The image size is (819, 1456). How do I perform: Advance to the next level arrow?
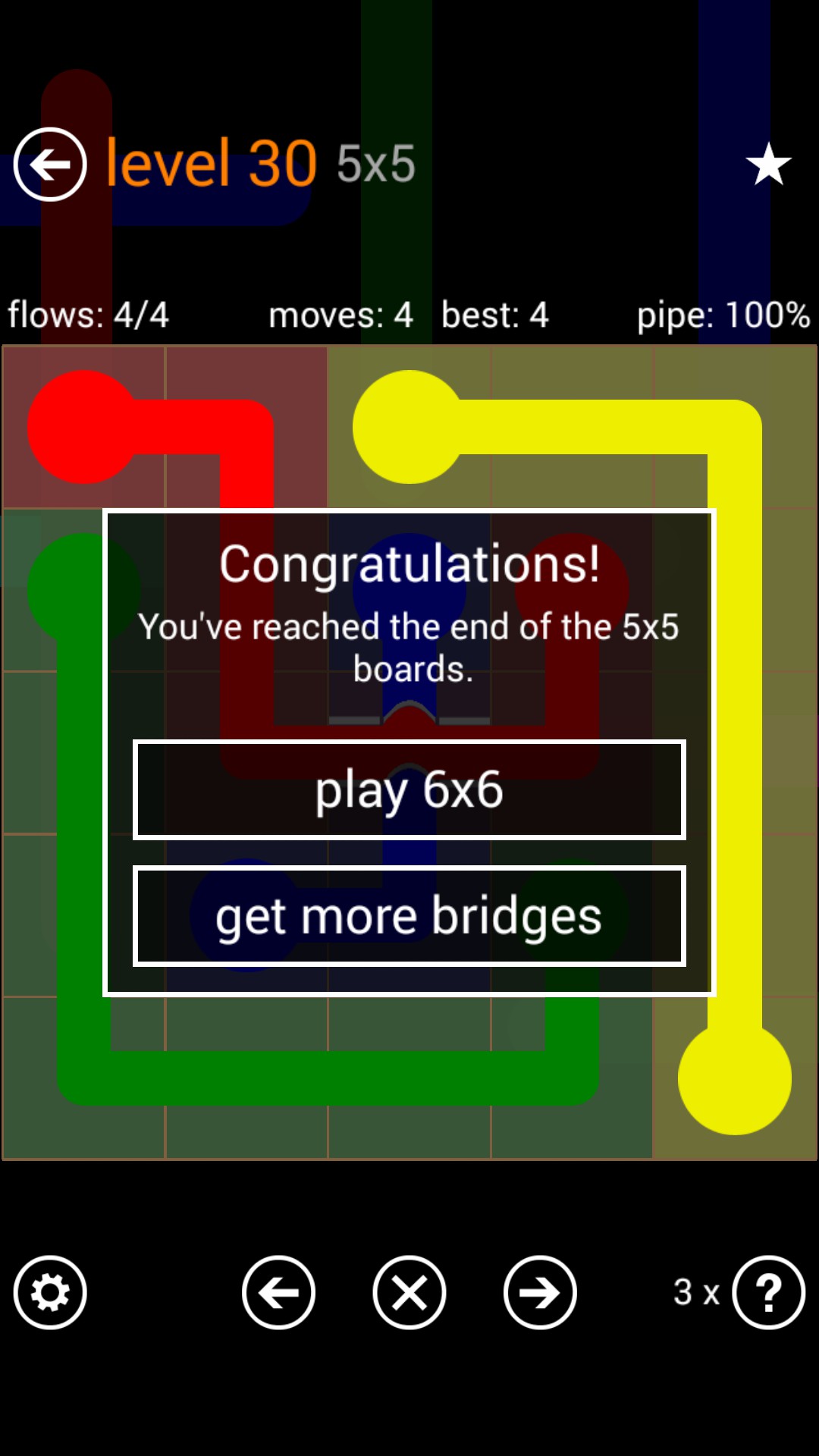(540, 1292)
